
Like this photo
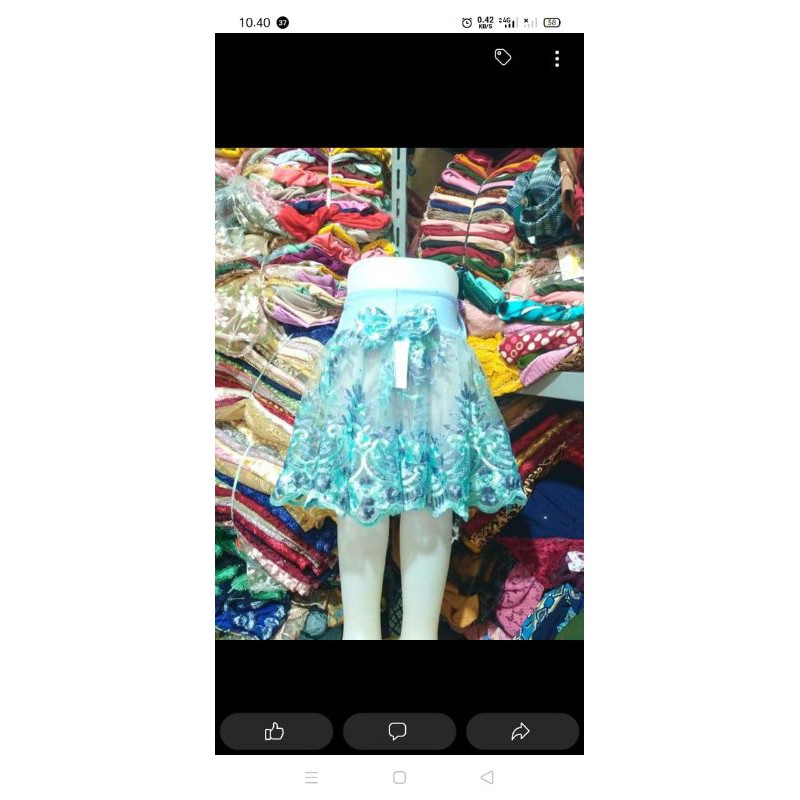tap(276, 731)
